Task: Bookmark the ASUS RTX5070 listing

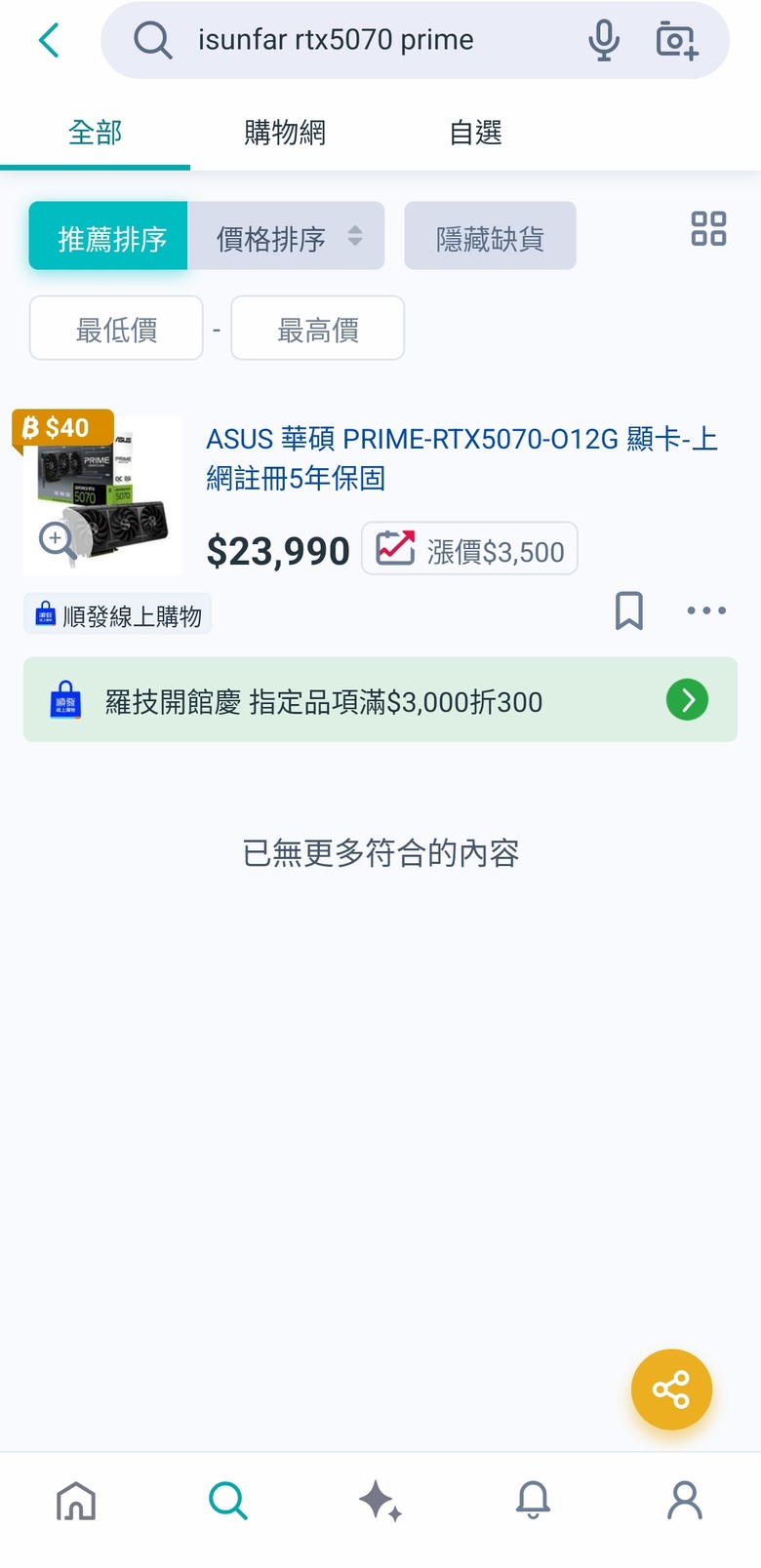Action: pyautogui.click(x=629, y=611)
